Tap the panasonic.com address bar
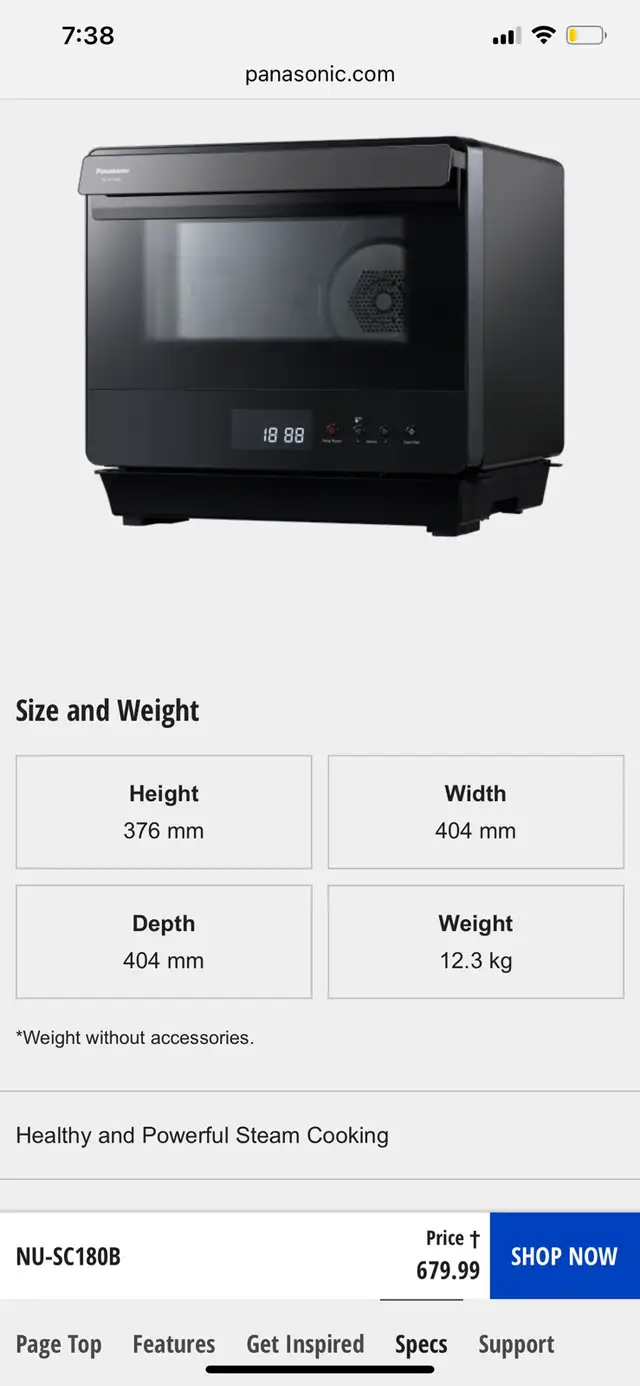Viewport: 640px width, 1386px height. click(x=320, y=74)
